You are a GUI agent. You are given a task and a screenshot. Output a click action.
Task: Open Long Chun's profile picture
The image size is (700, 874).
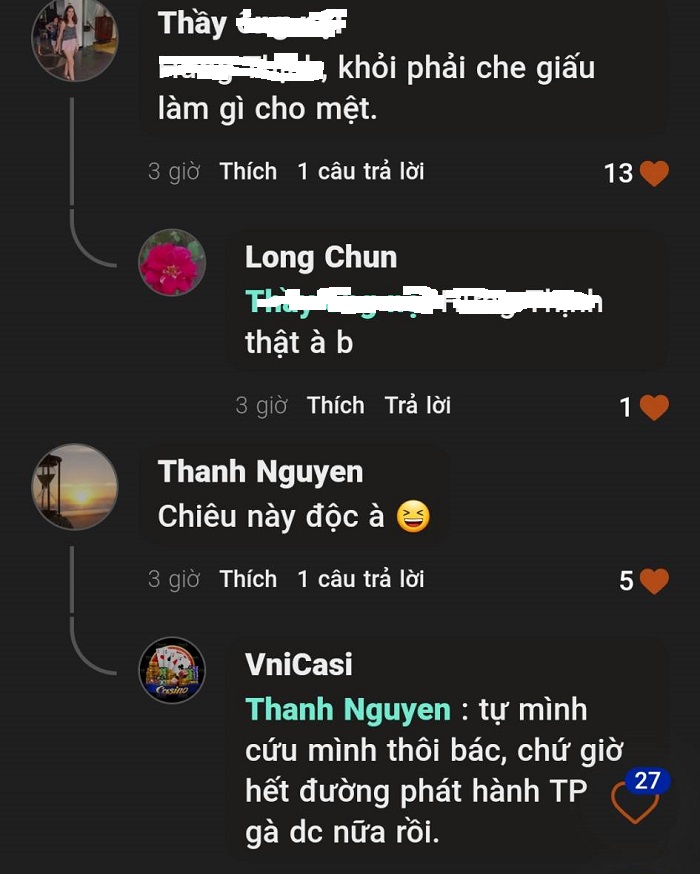tap(172, 263)
